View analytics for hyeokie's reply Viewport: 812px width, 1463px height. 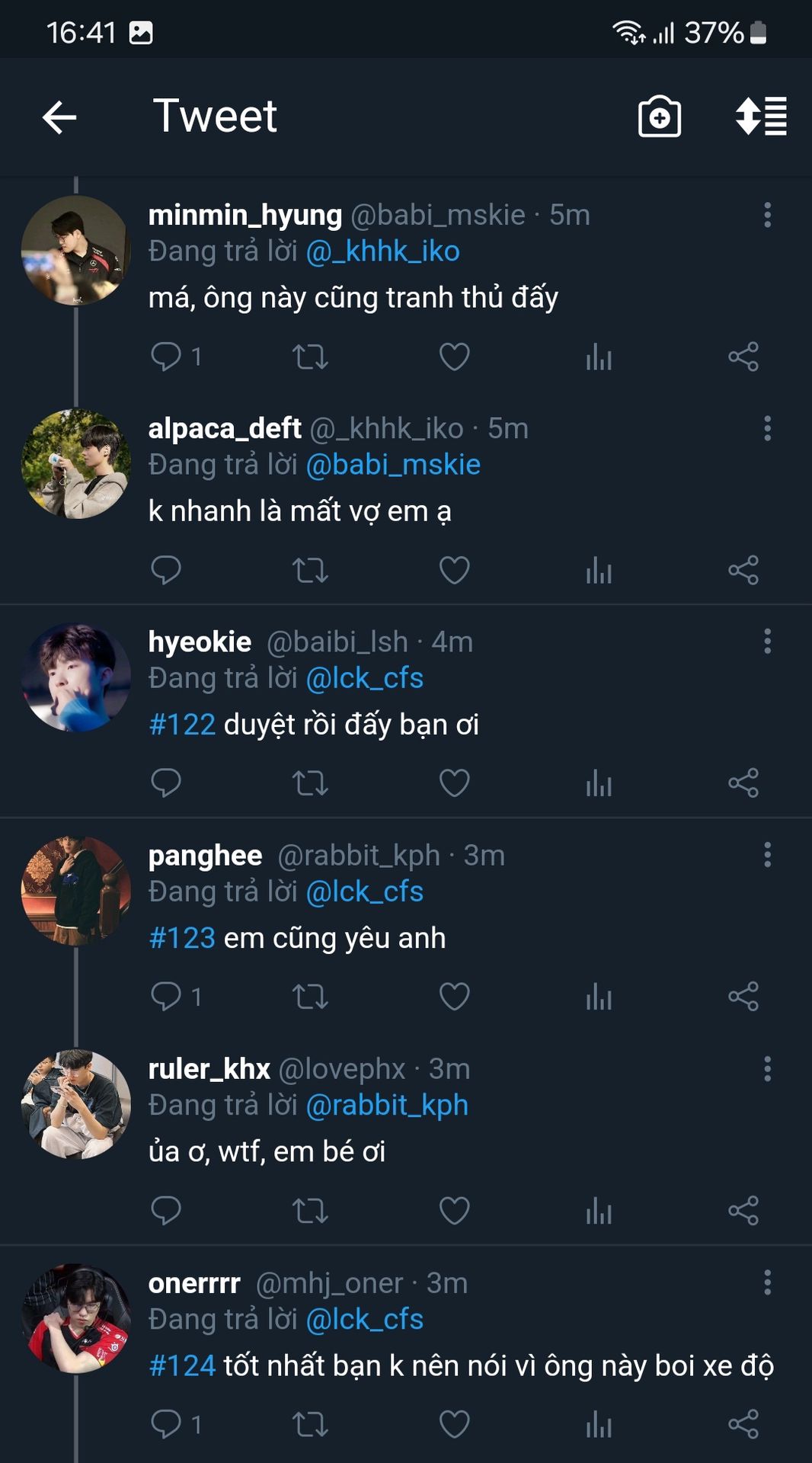tap(599, 783)
